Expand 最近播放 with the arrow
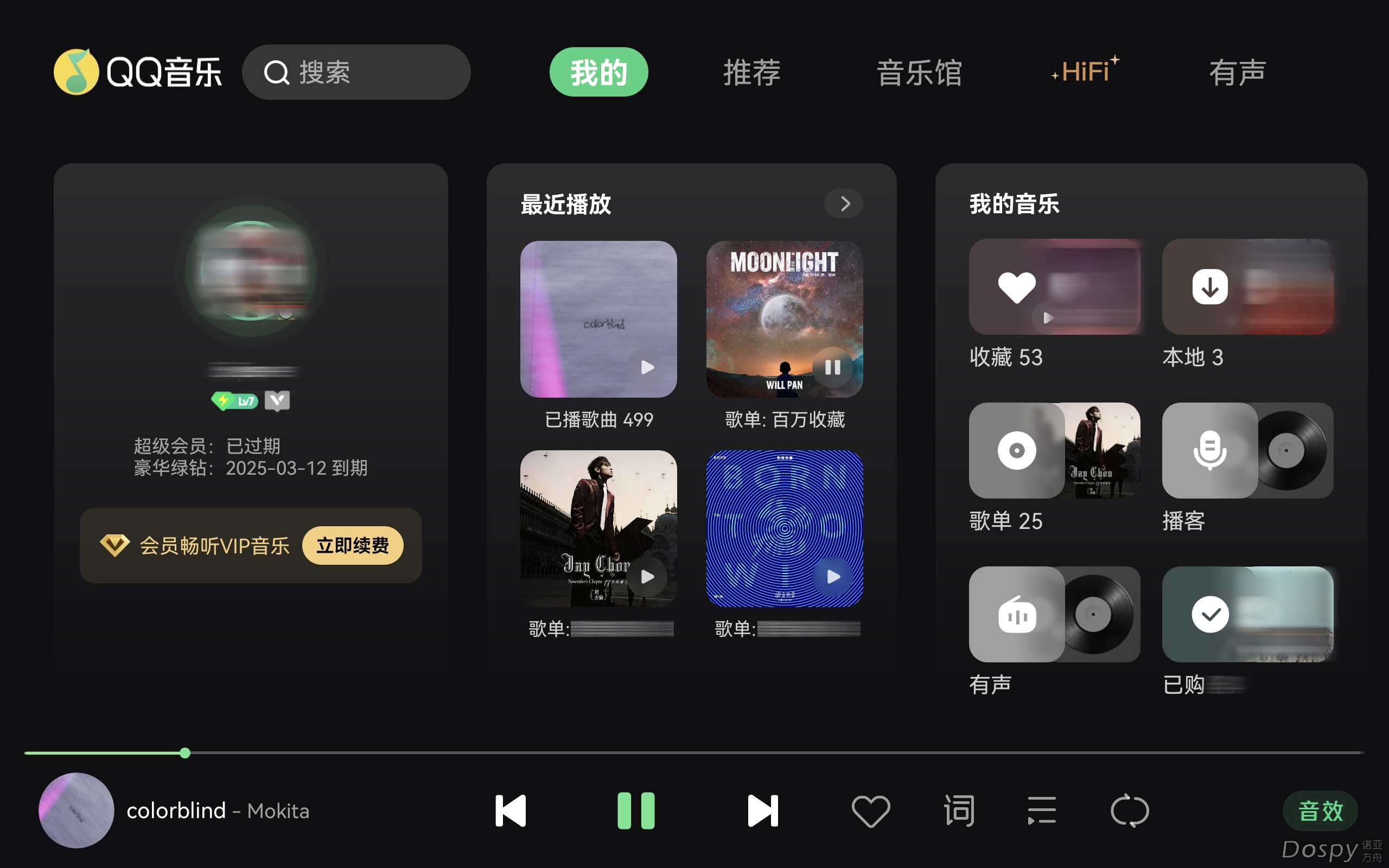 pyautogui.click(x=844, y=204)
